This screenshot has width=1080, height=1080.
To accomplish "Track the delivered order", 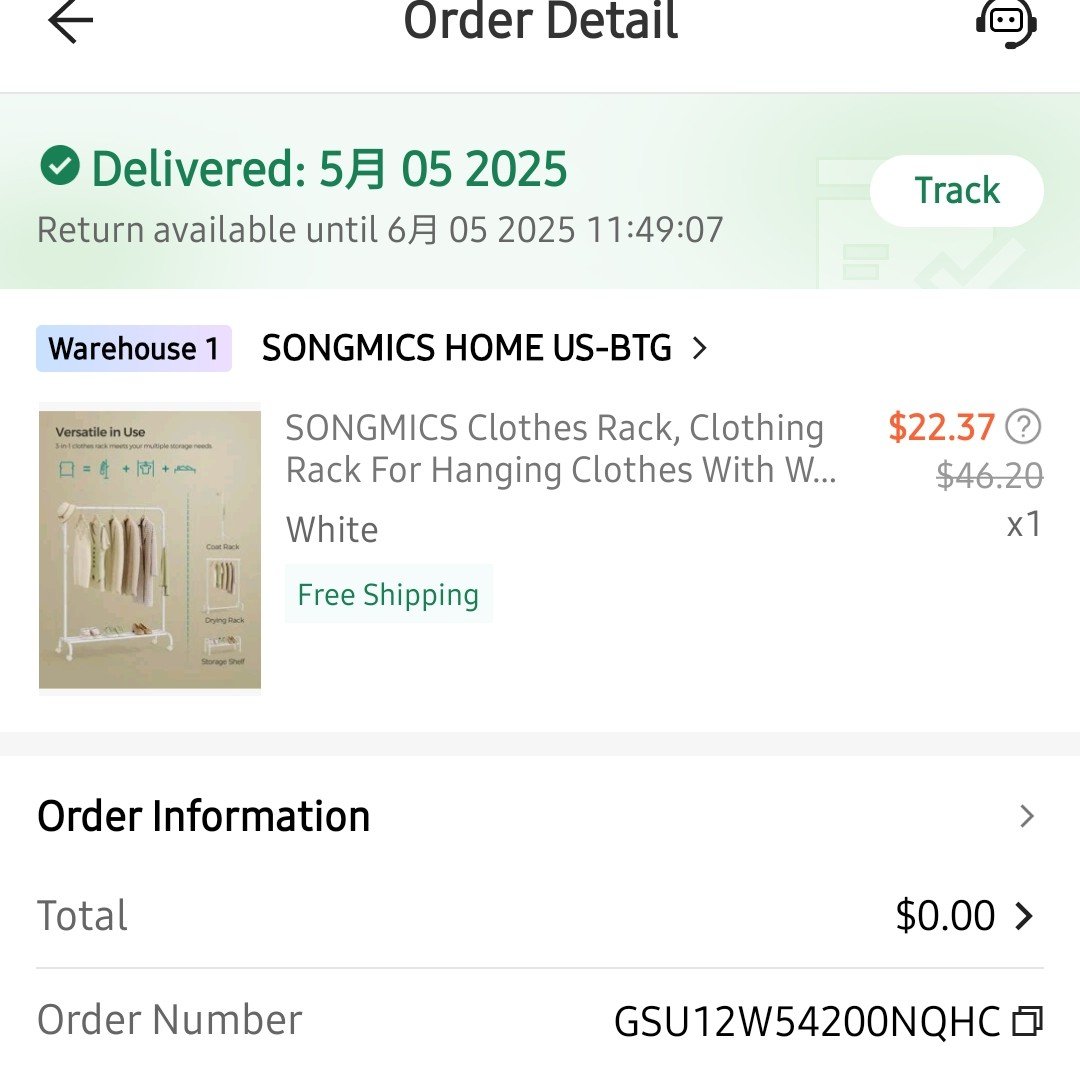I will 956,191.
